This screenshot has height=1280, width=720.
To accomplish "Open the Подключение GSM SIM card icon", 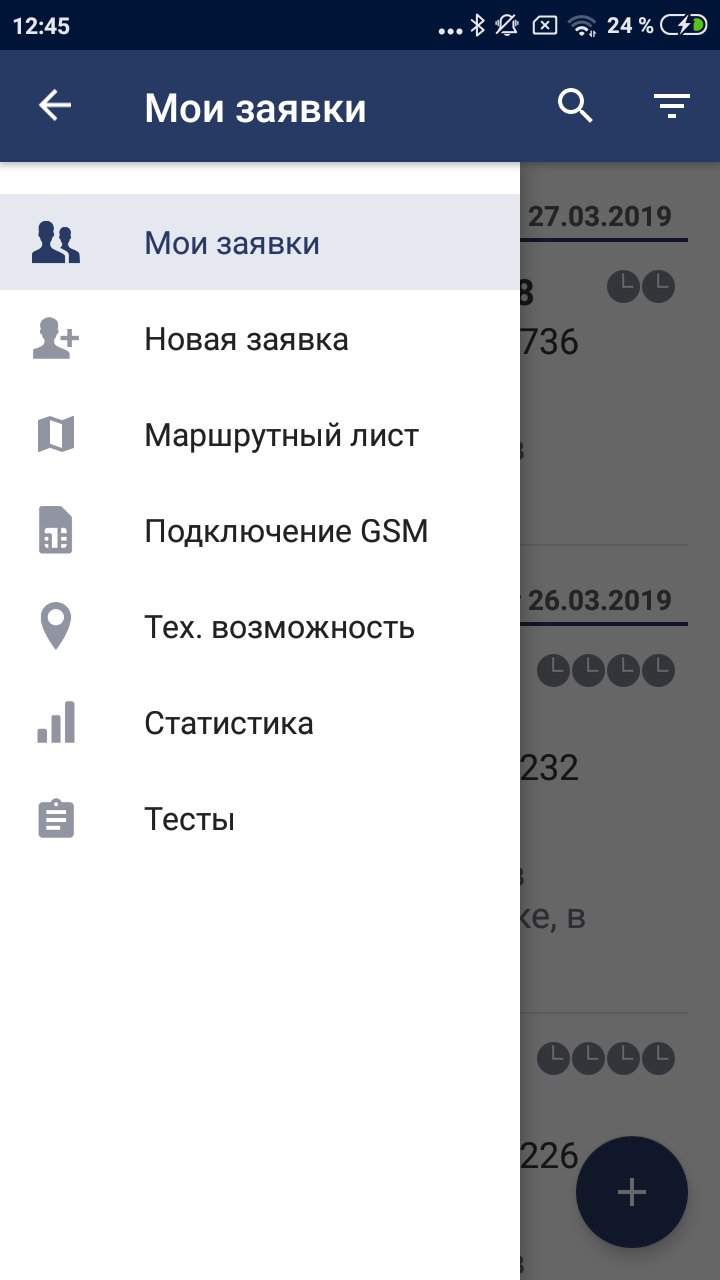I will click(55, 530).
